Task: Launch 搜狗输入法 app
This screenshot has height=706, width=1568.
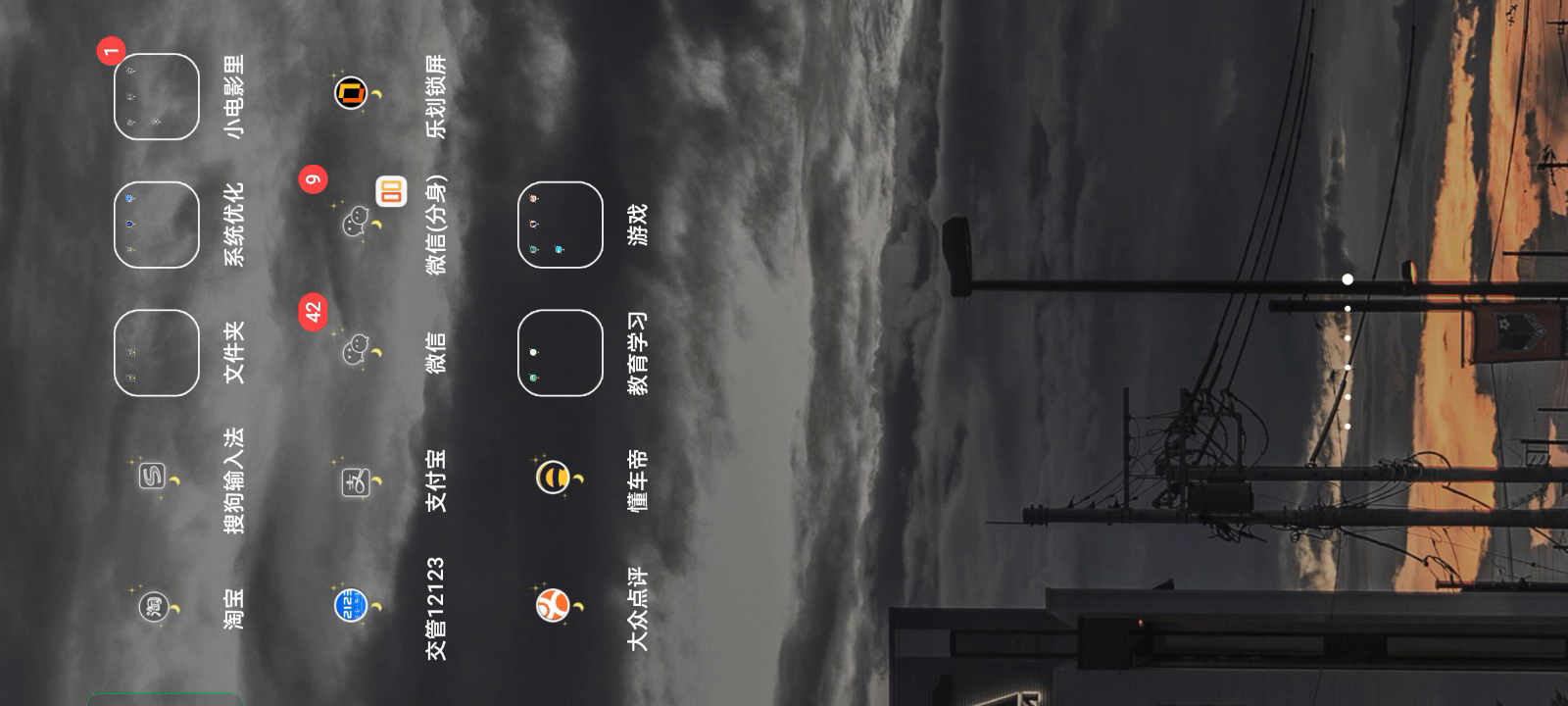Action: pyautogui.click(x=157, y=479)
